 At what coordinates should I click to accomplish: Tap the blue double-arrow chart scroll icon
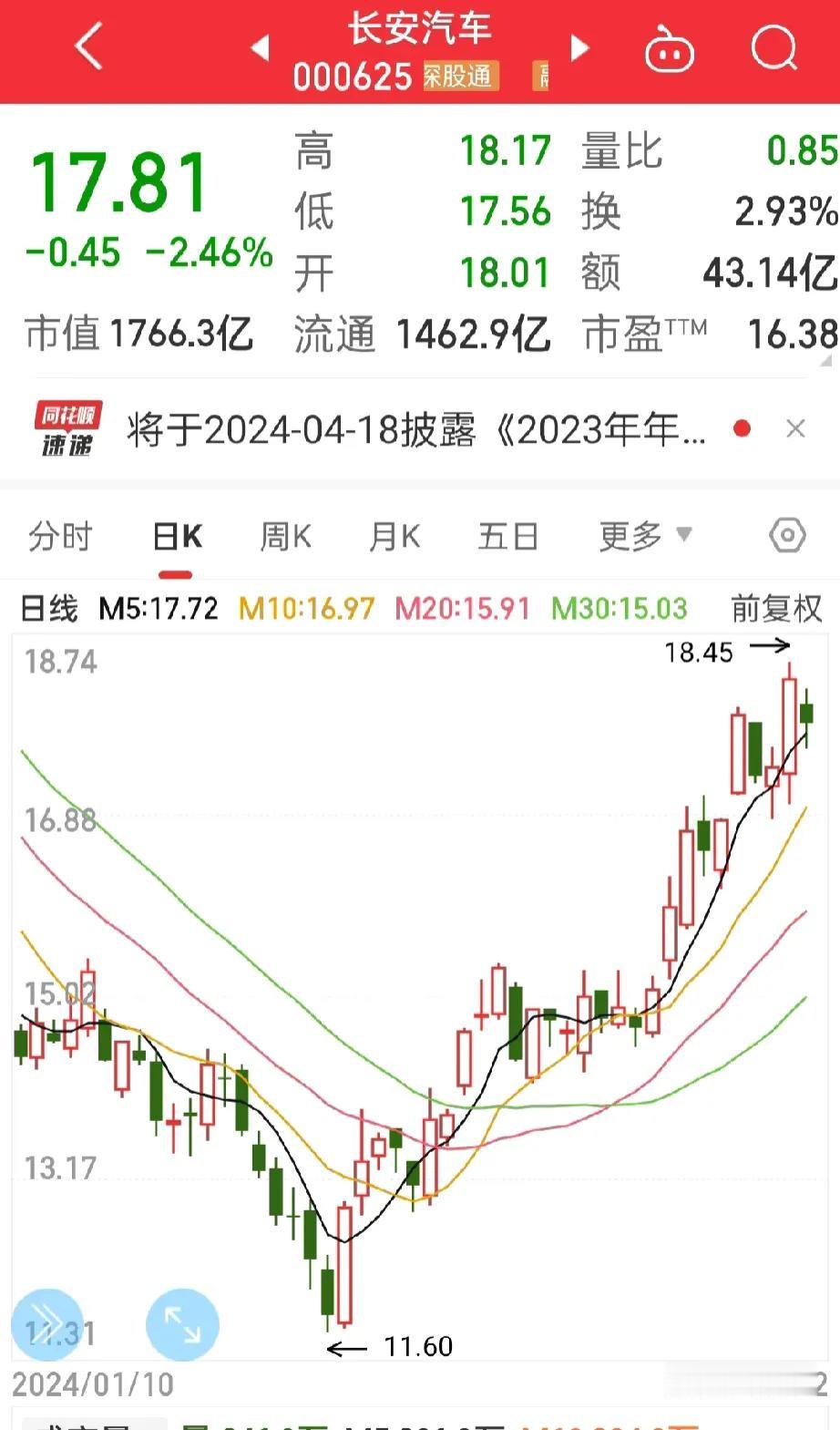coord(47,1326)
